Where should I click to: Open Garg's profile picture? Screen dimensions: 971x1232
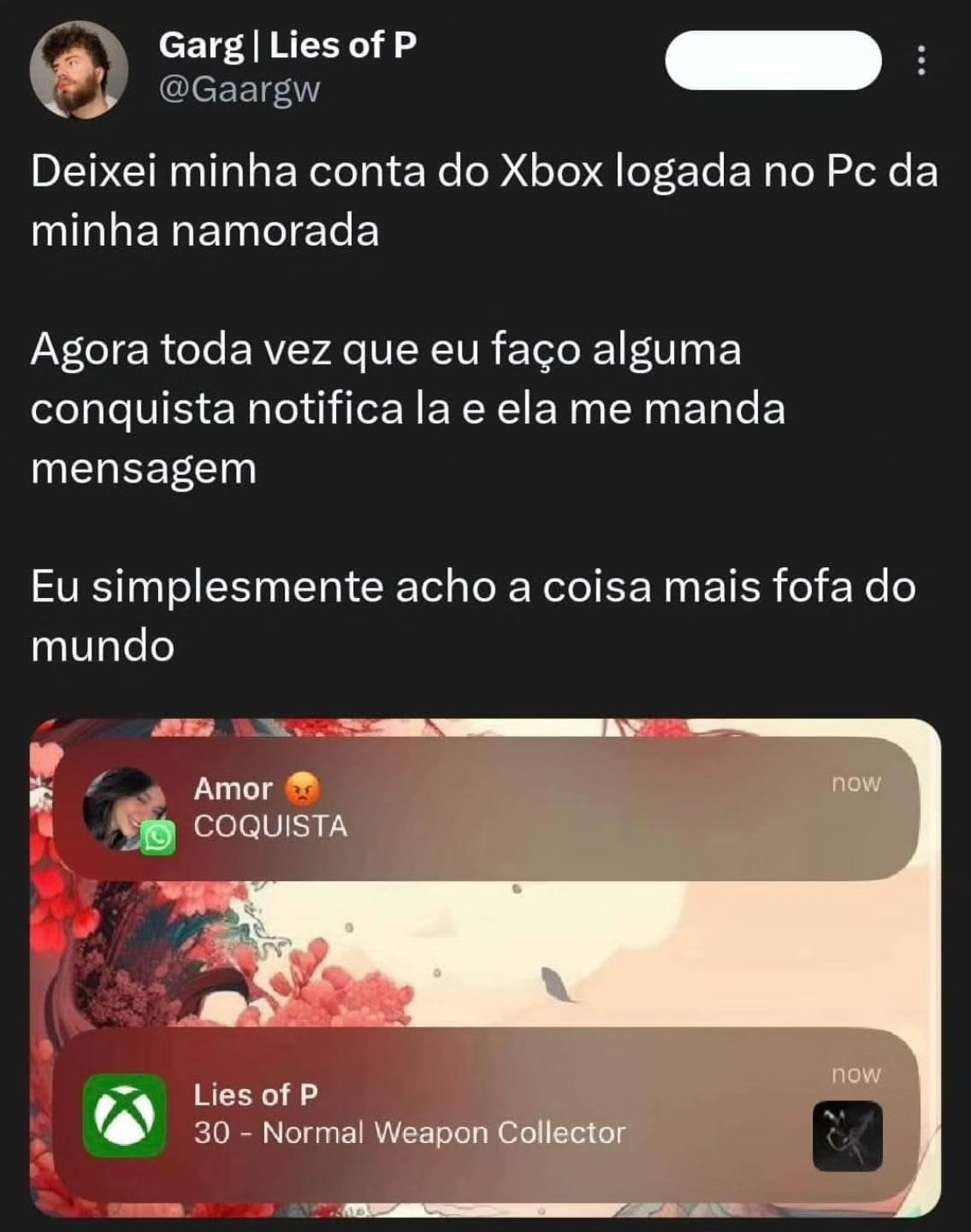point(79,69)
